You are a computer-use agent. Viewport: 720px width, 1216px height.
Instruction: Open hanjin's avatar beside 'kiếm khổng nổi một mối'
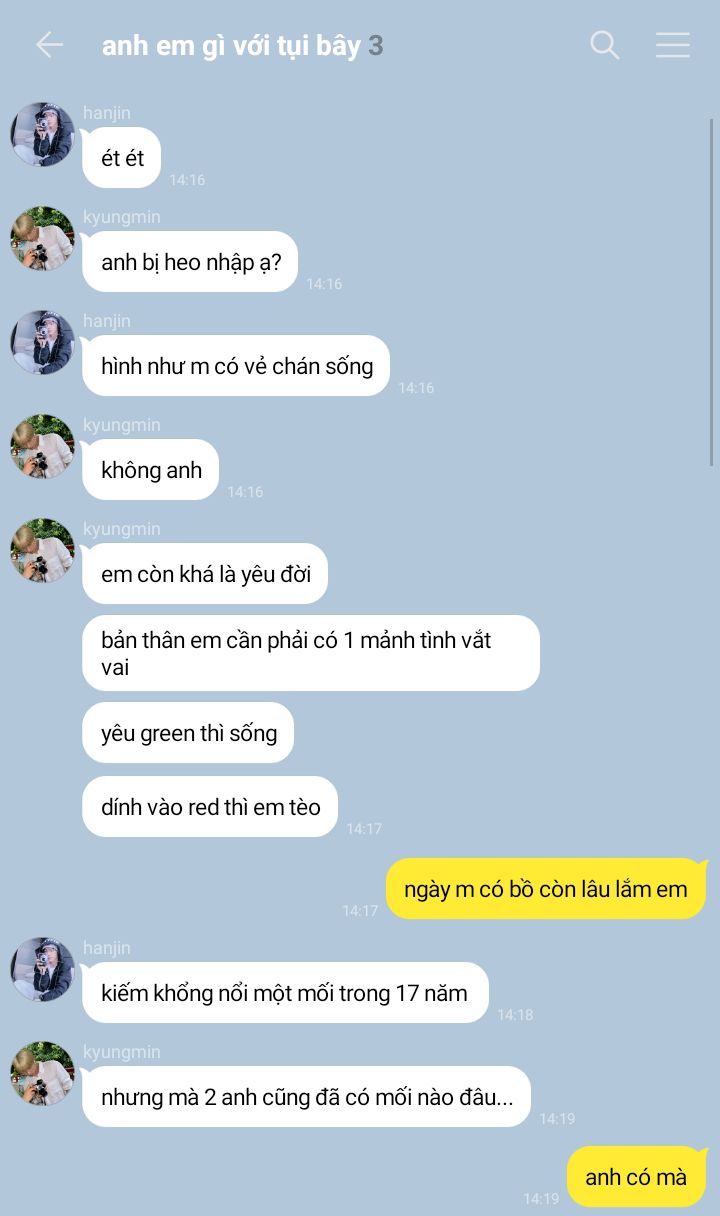[x=42, y=969]
